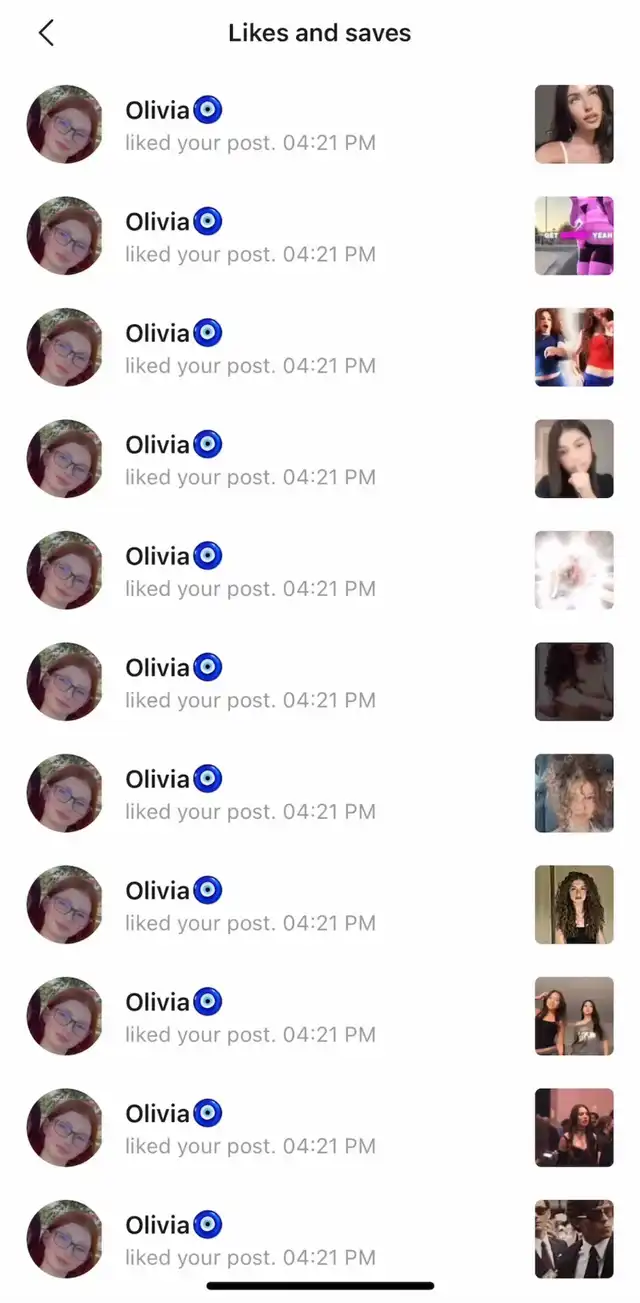
Task: Open the thumbnail of two girls in black and grey tops
Action: tap(574, 1016)
